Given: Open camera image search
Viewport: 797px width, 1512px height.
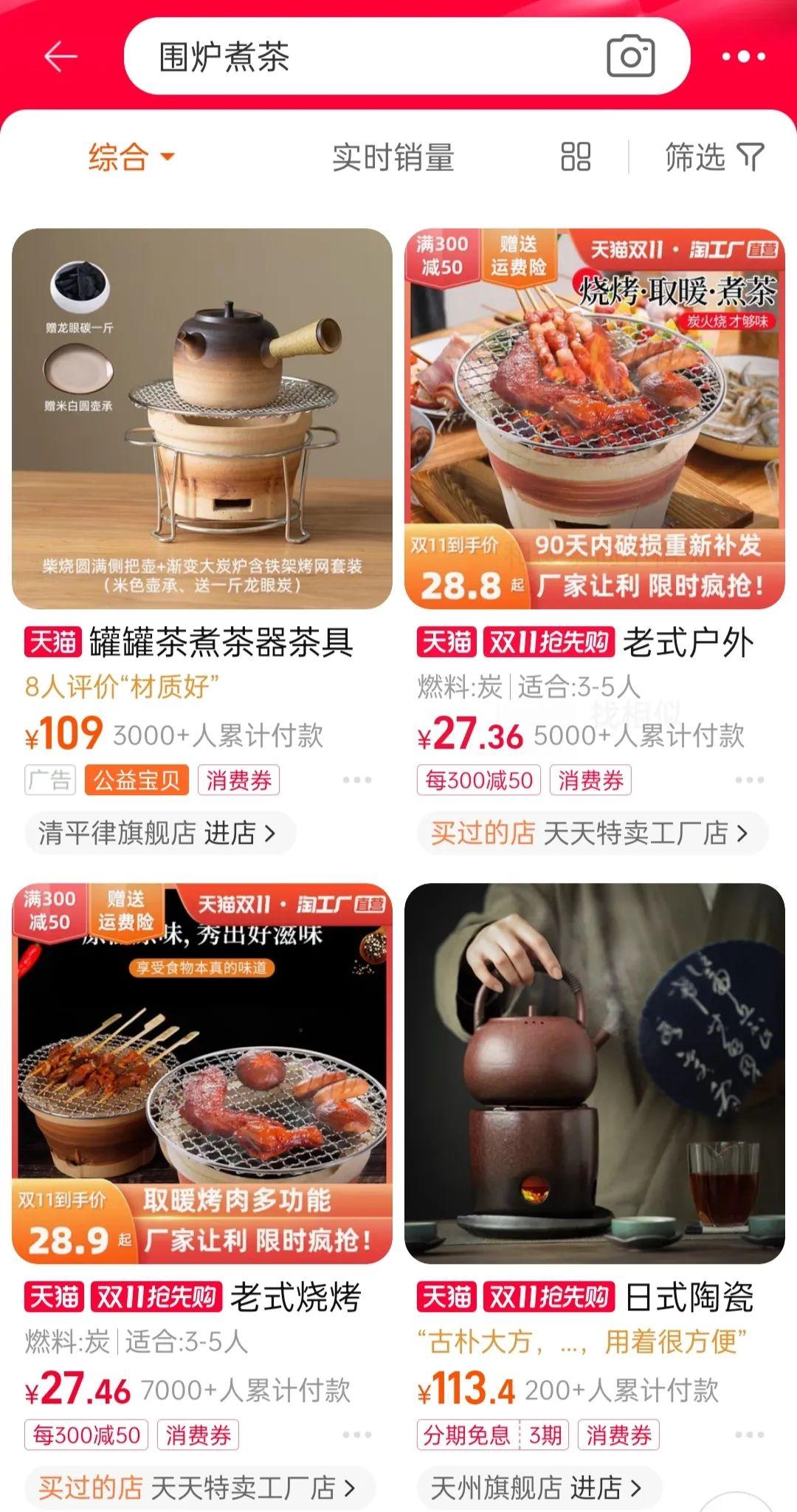Looking at the screenshot, I should [x=630, y=57].
